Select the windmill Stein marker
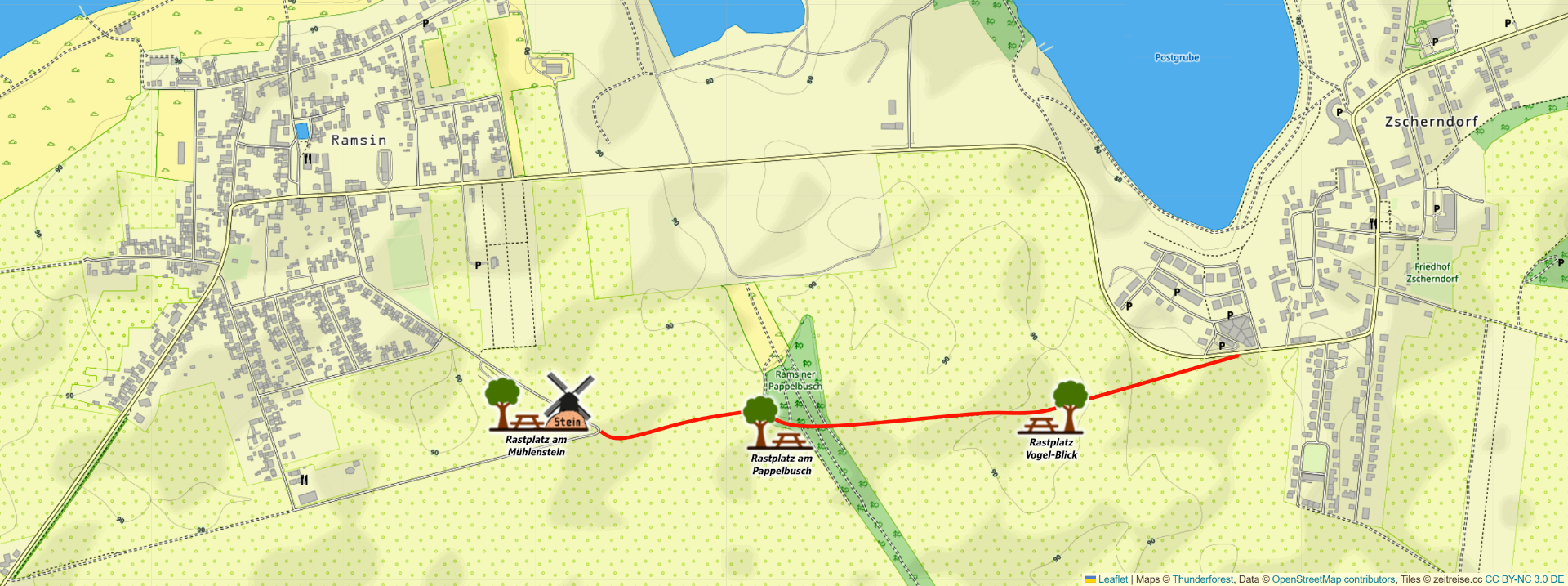 coord(569,402)
